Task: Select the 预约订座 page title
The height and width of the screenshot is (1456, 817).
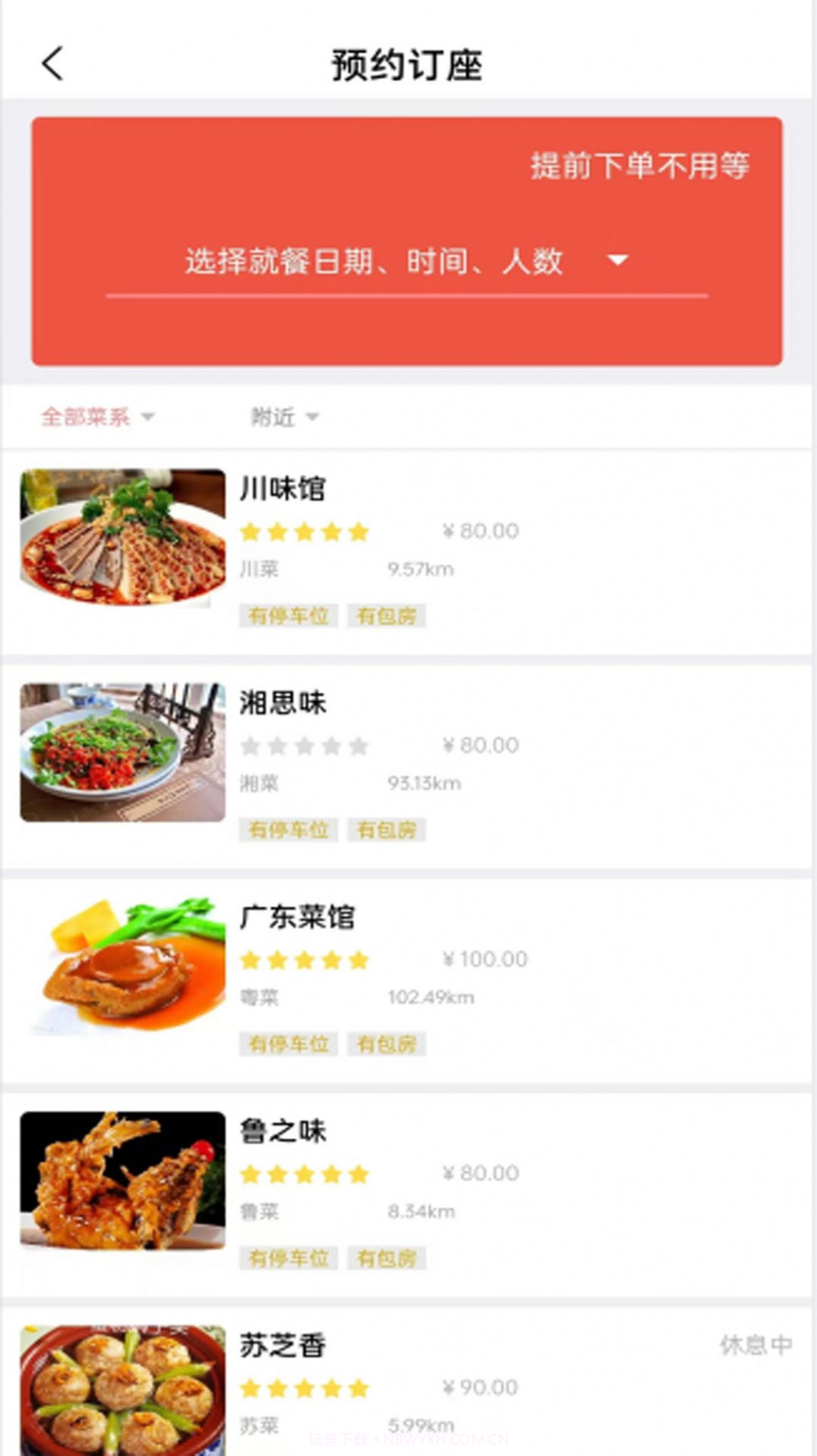Action: (408, 65)
